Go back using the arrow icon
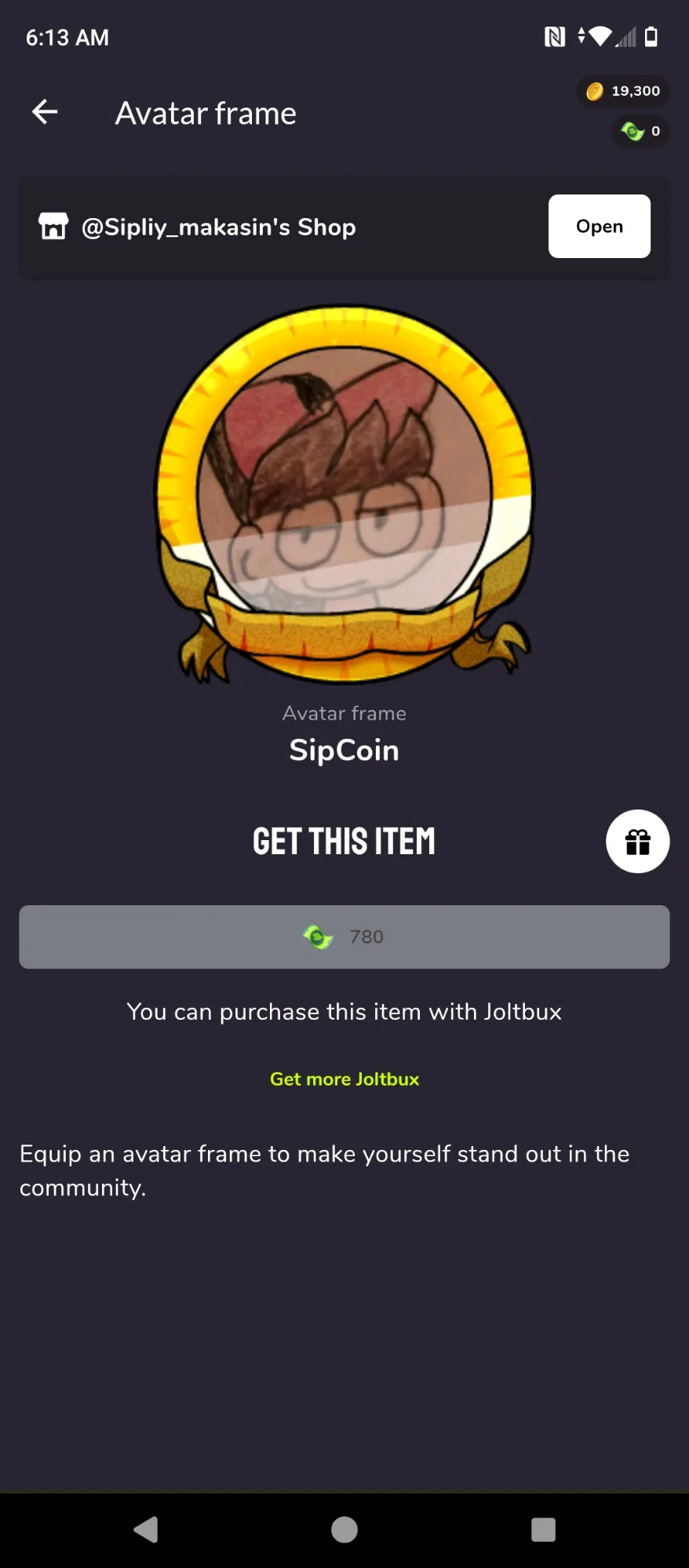Image resolution: width=689 pixels, height=1568 pixels. tap(45, 112)
